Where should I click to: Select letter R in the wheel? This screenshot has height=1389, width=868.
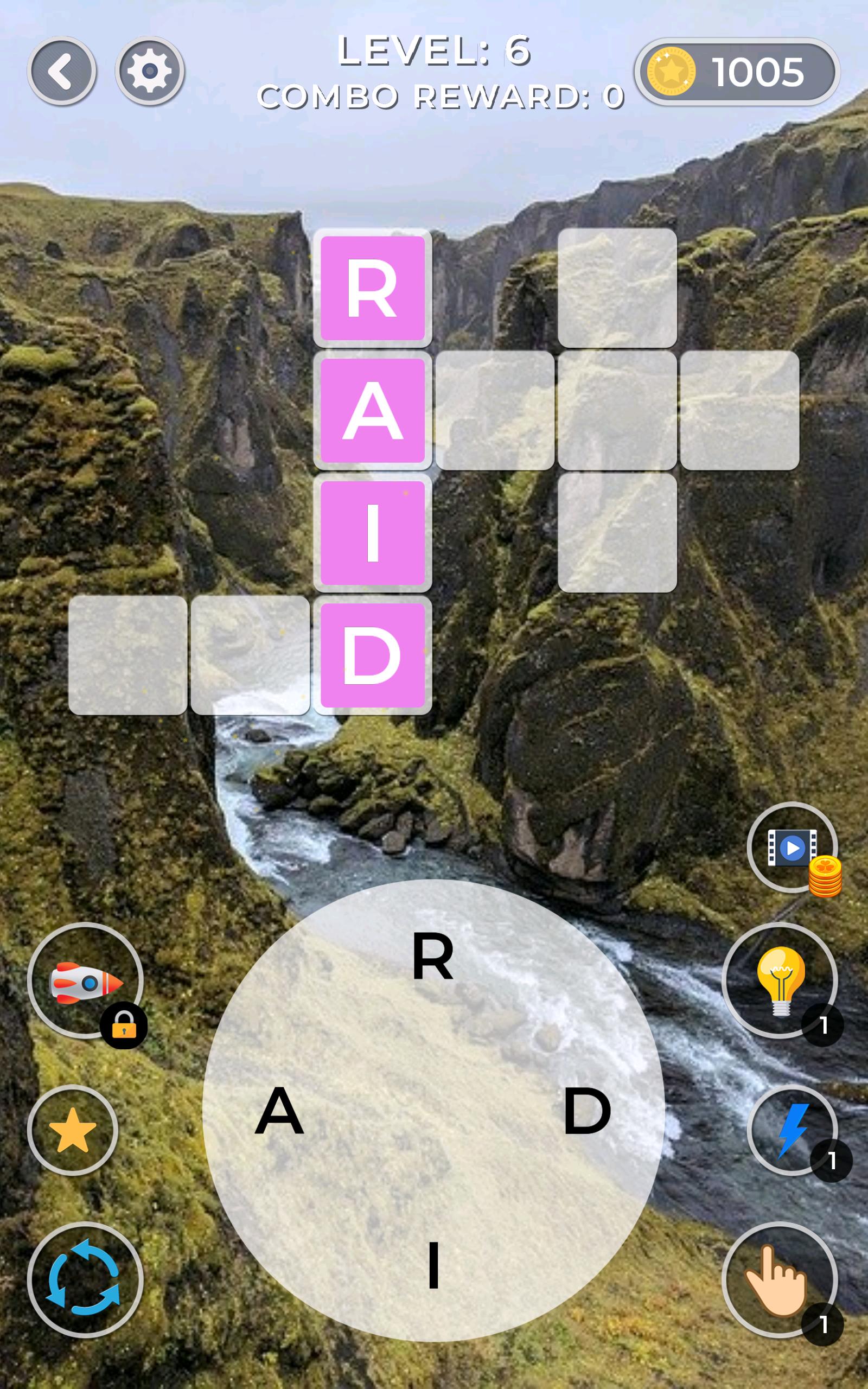point(433,957)
